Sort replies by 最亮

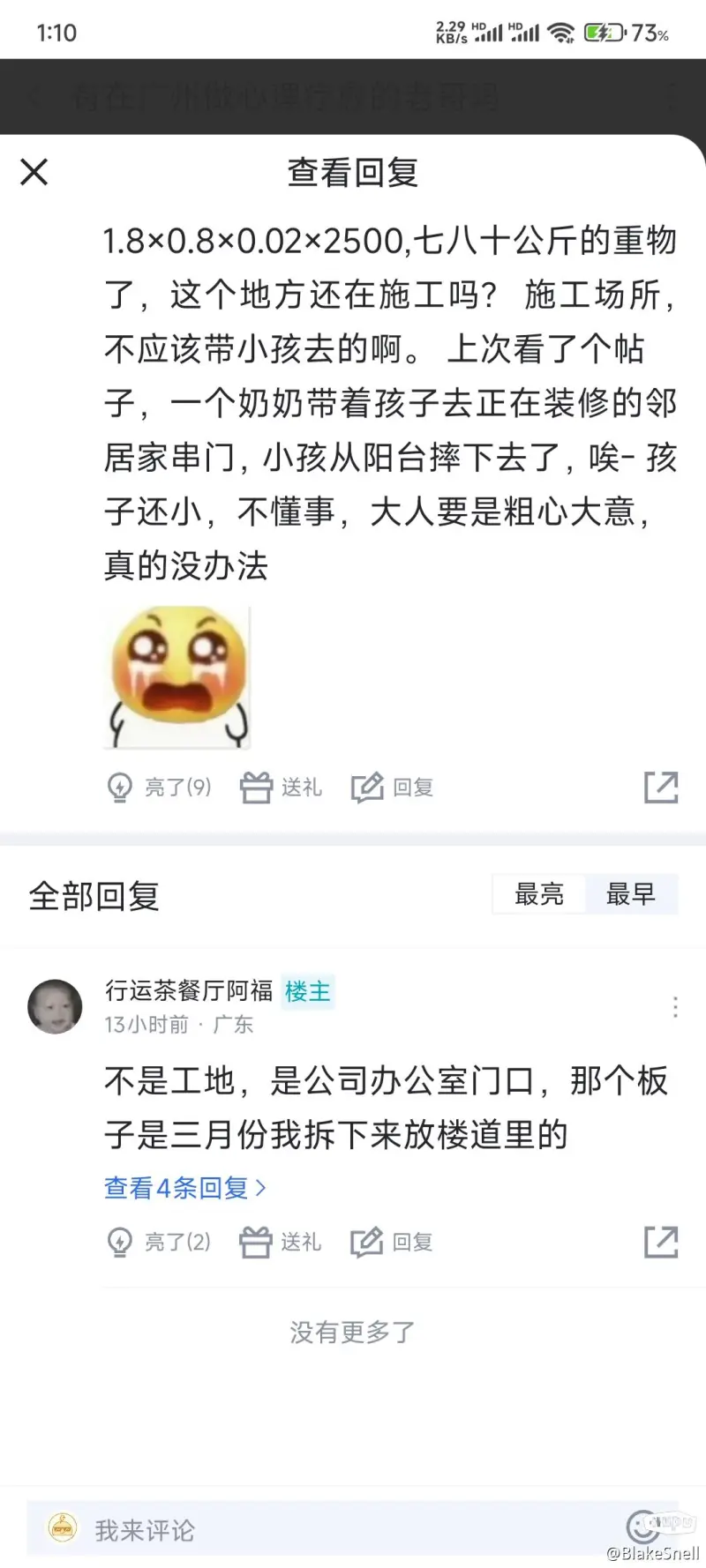539,894
